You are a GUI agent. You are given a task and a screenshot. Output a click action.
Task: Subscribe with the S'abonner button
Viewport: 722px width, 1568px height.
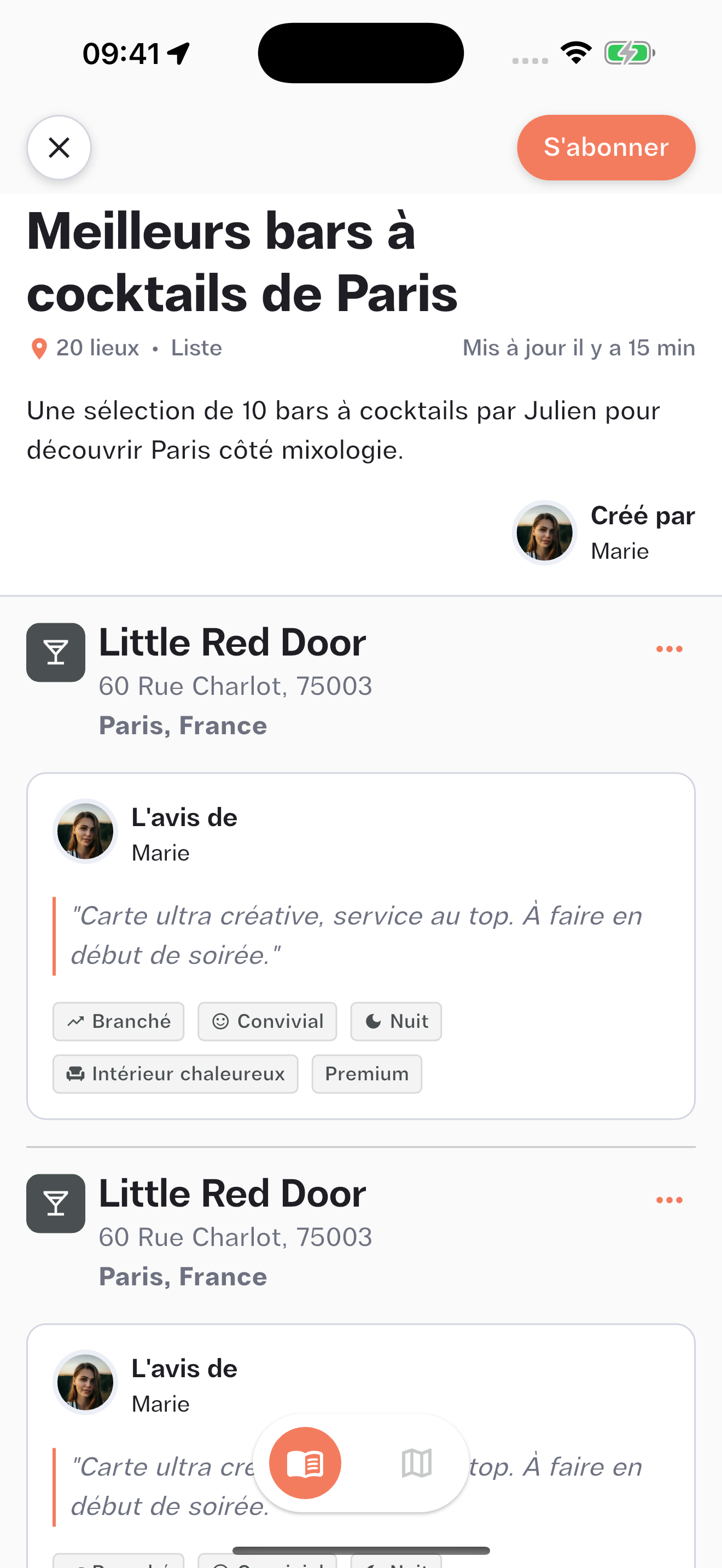pos(605,147)
